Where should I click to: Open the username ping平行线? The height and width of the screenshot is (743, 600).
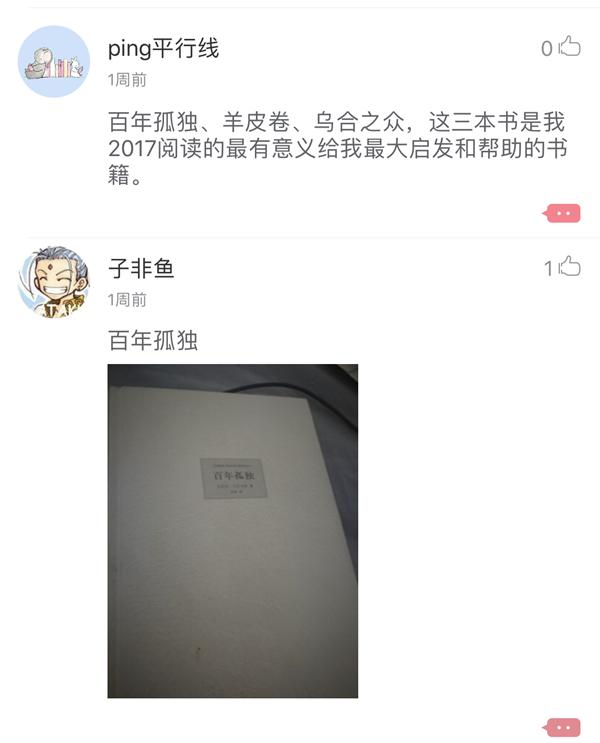click(163, 47)
